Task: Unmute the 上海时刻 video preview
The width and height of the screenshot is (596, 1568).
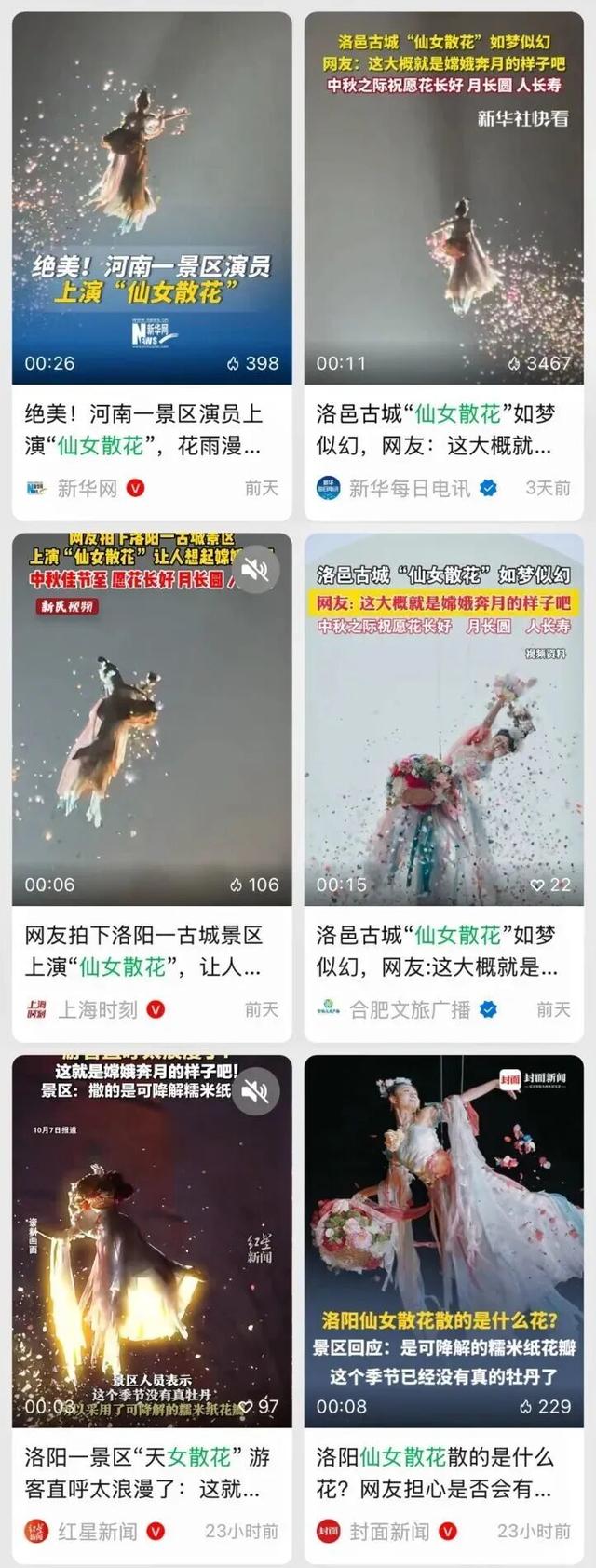Action: [x=256, y=570]
